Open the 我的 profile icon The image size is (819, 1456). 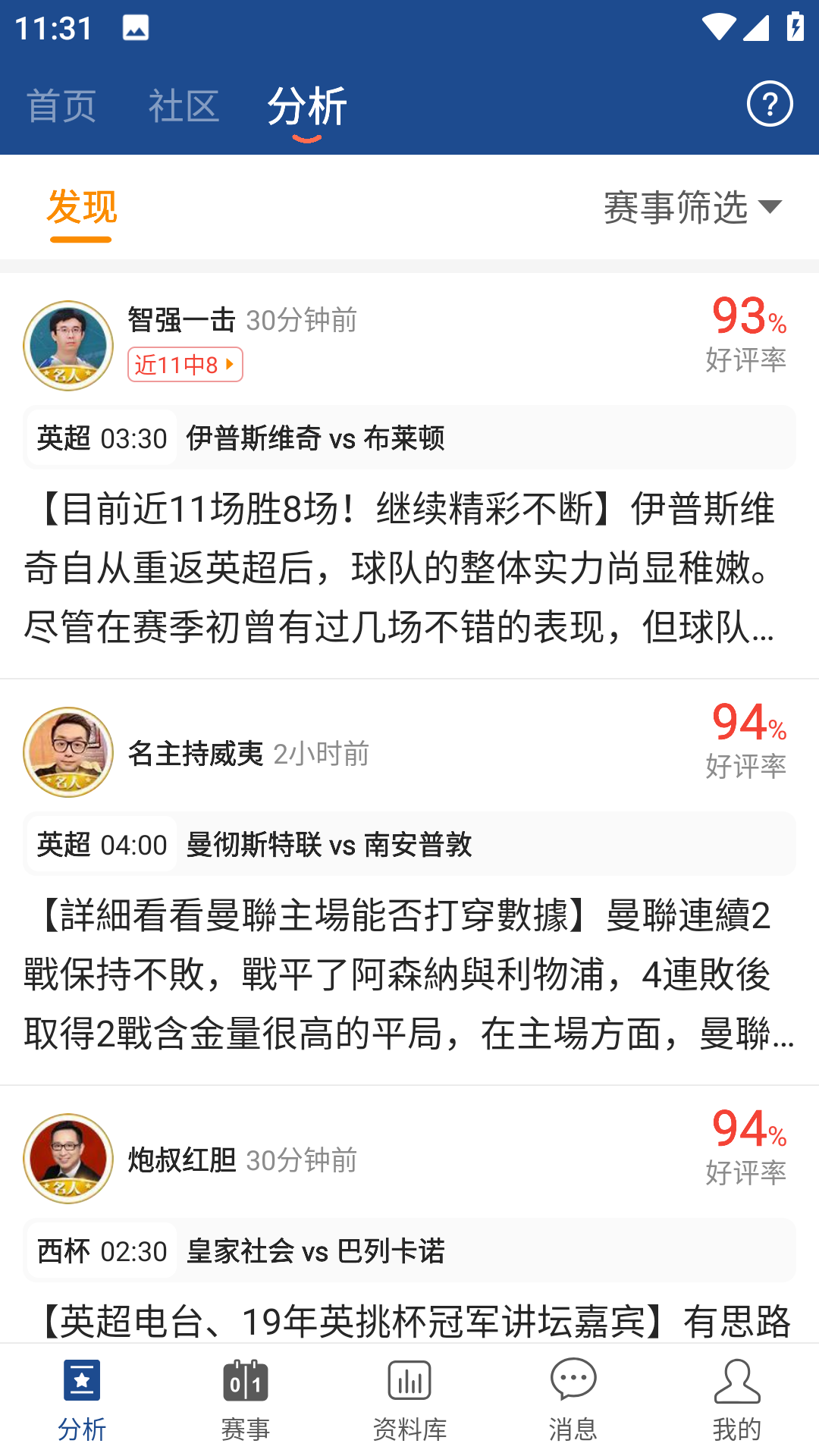(x=736, y=1388)
